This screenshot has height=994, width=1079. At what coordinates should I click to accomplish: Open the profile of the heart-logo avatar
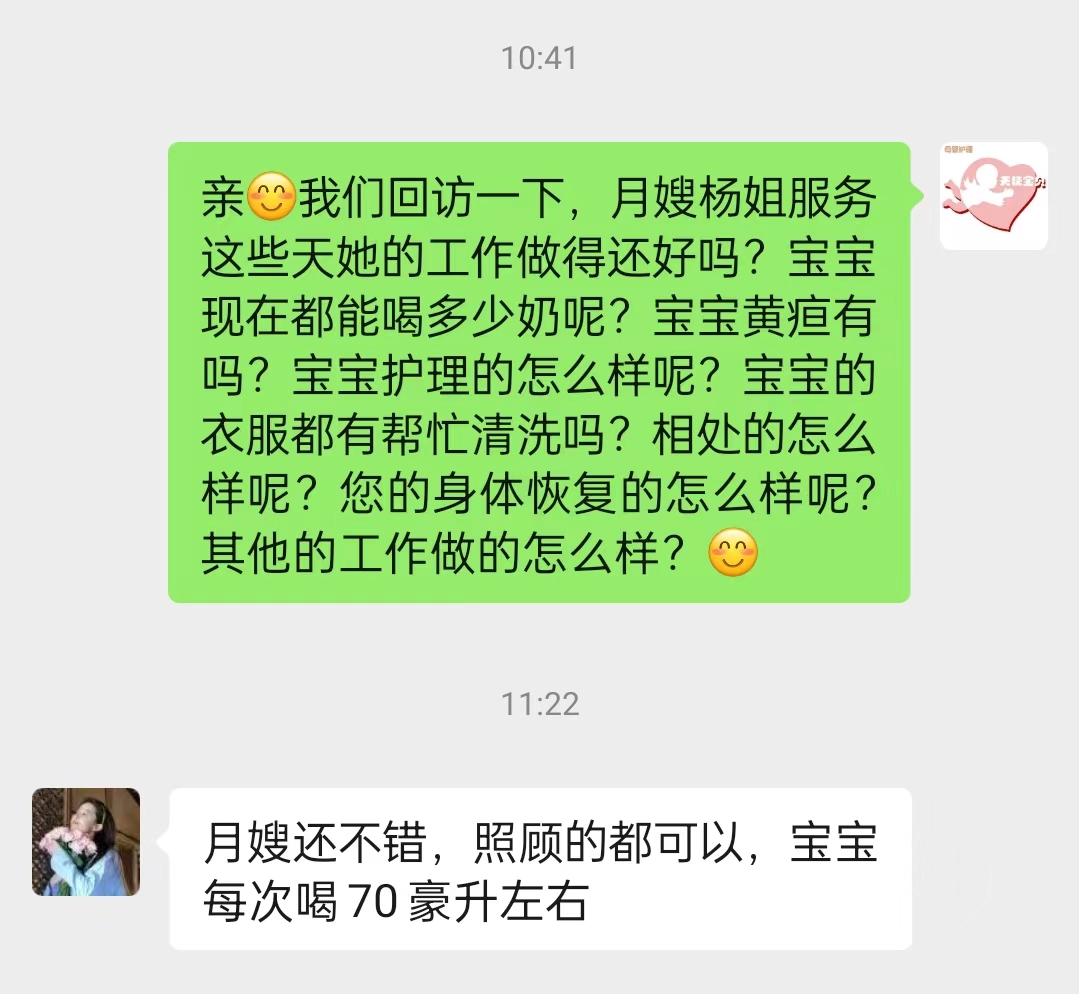click(993, 196)
